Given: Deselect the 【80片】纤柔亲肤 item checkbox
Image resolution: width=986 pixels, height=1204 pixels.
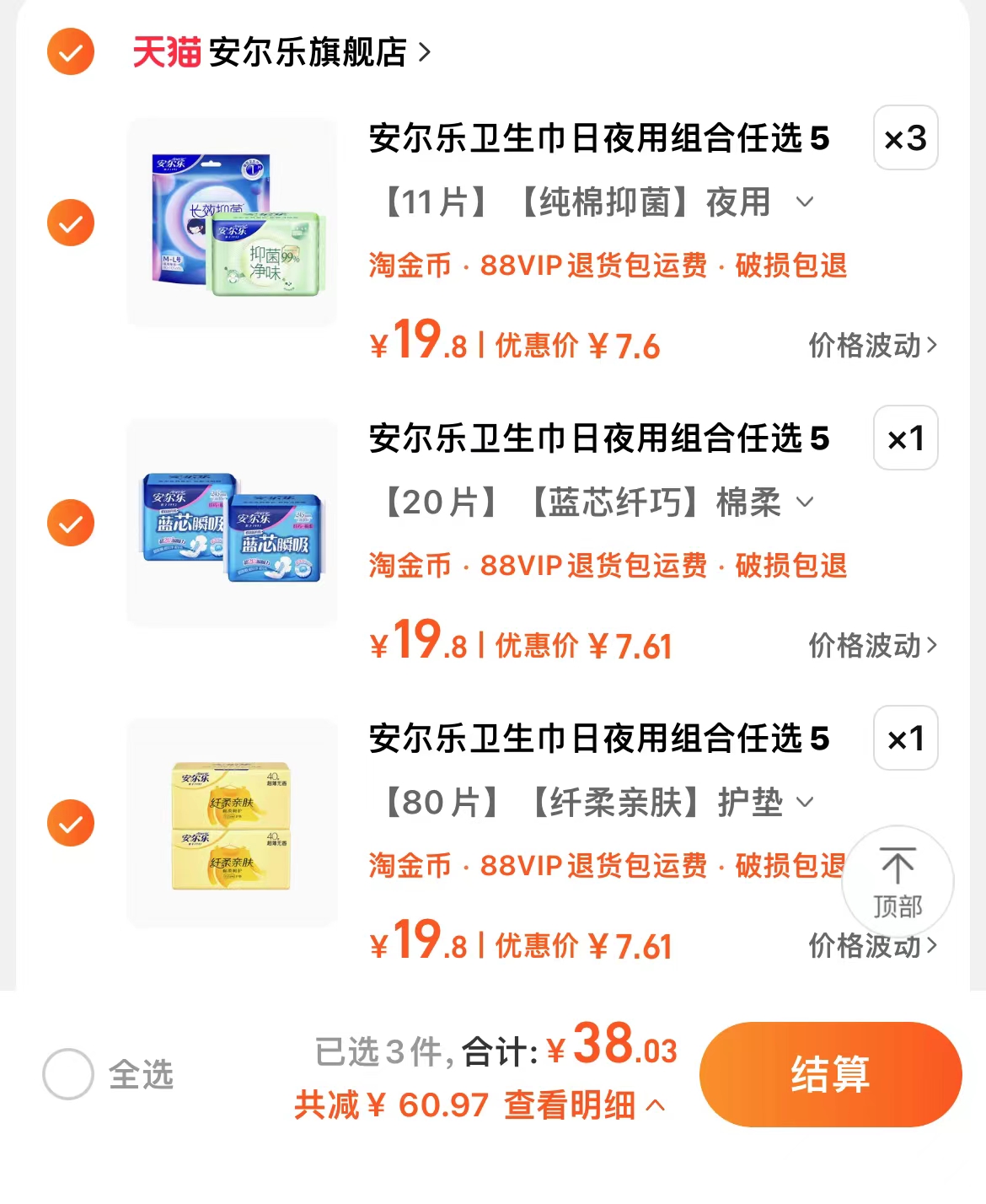Looking at the screenshot, I should coord(70,823).
